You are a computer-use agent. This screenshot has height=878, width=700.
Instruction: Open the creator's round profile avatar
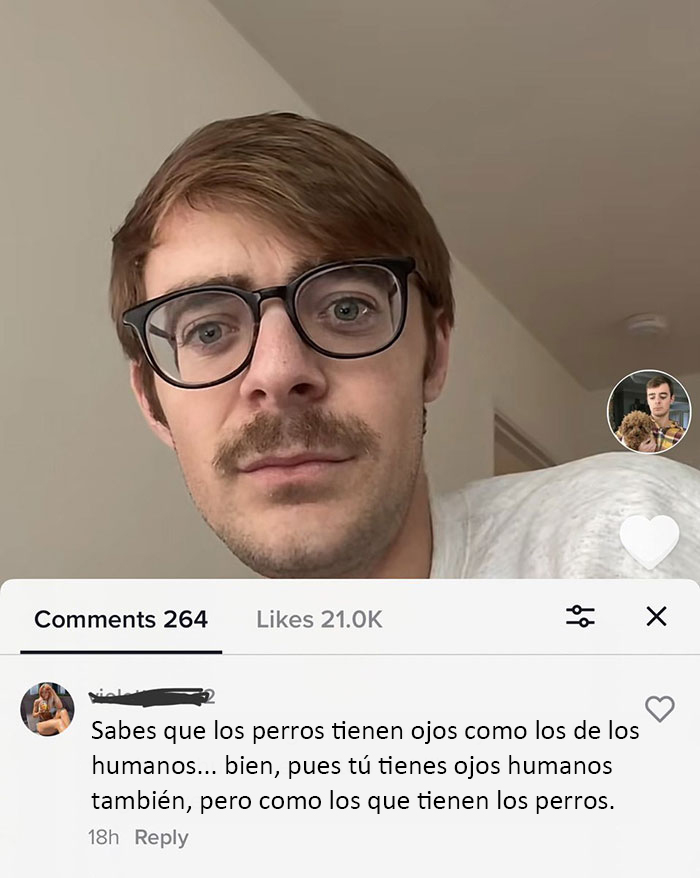(x=649, y=411)
